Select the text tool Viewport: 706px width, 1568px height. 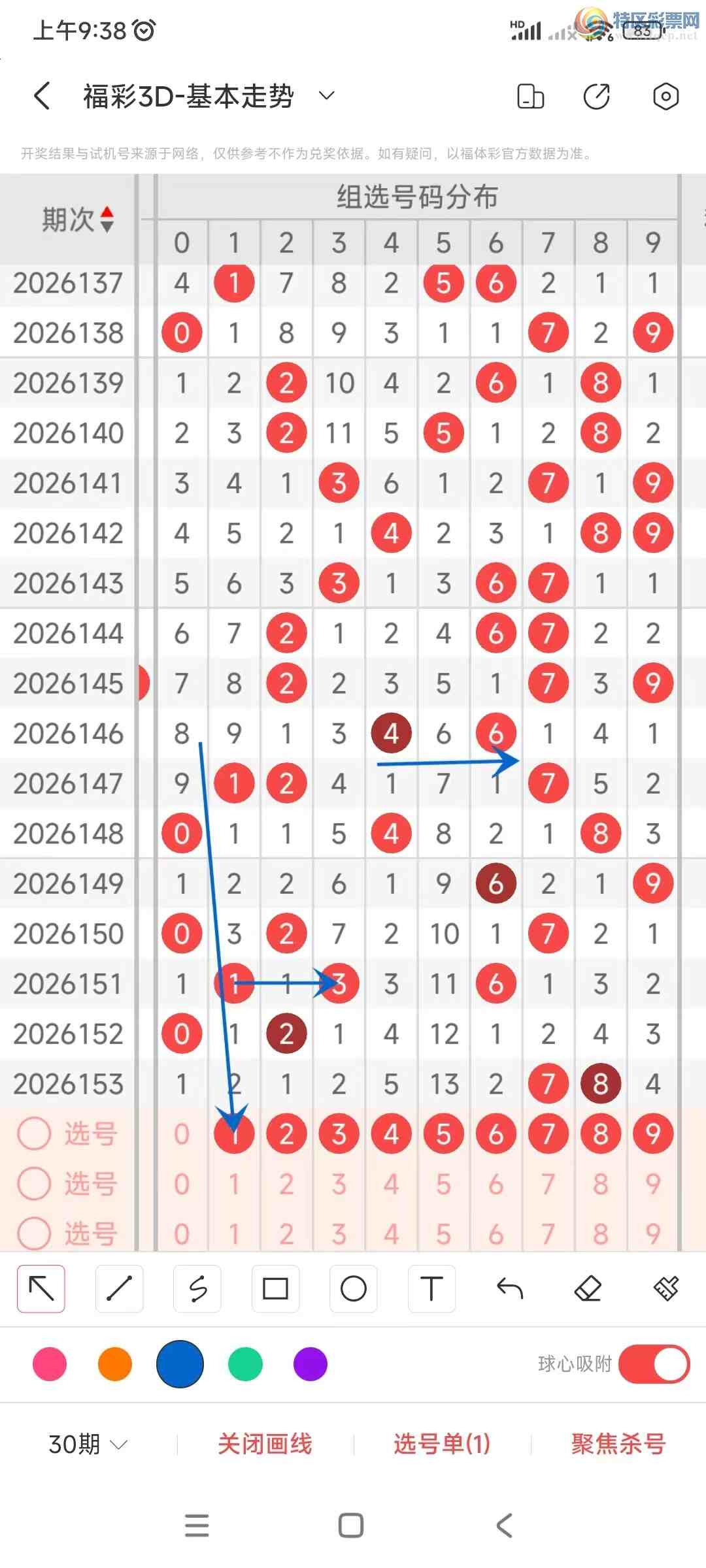[x=431, y=1288]
